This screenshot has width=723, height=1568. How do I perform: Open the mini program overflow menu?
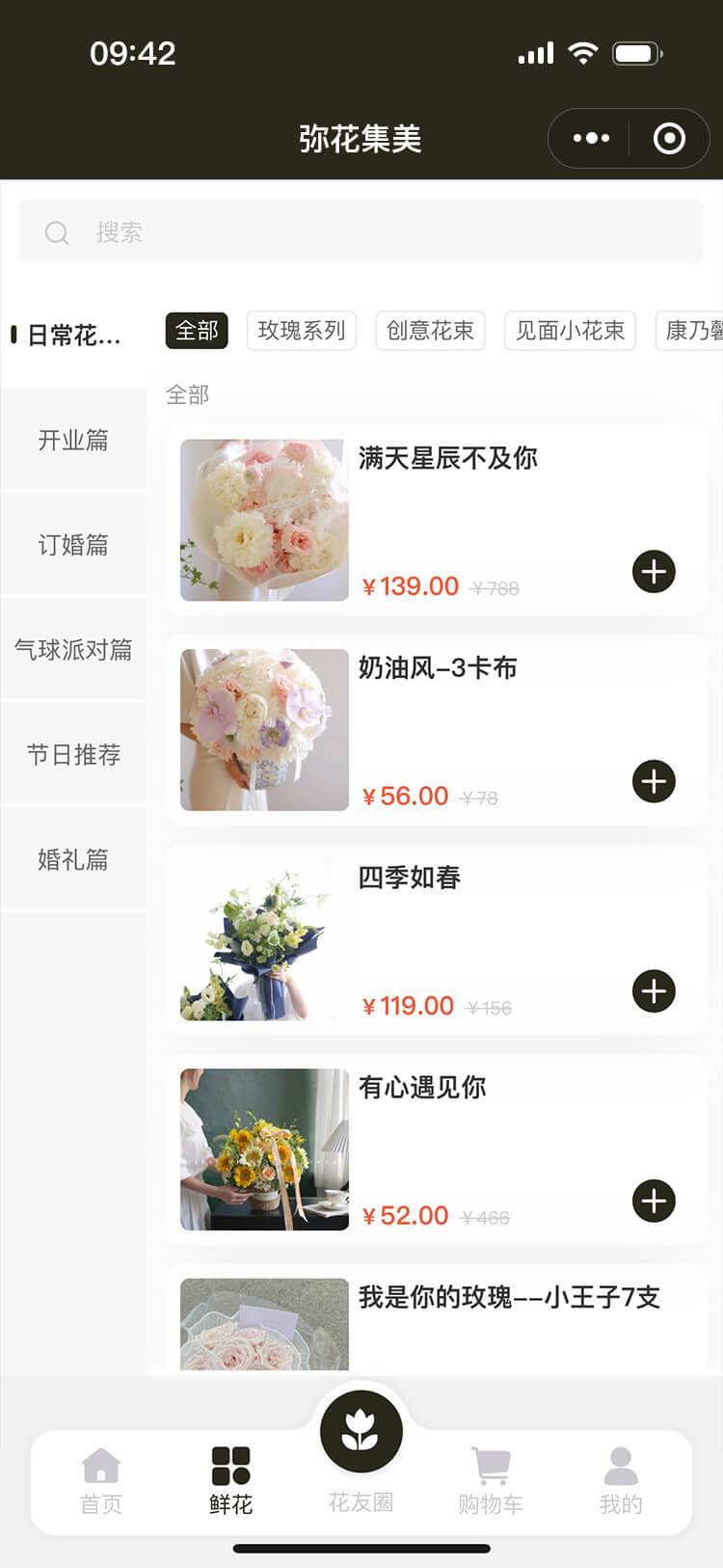[x=590, y=139]
